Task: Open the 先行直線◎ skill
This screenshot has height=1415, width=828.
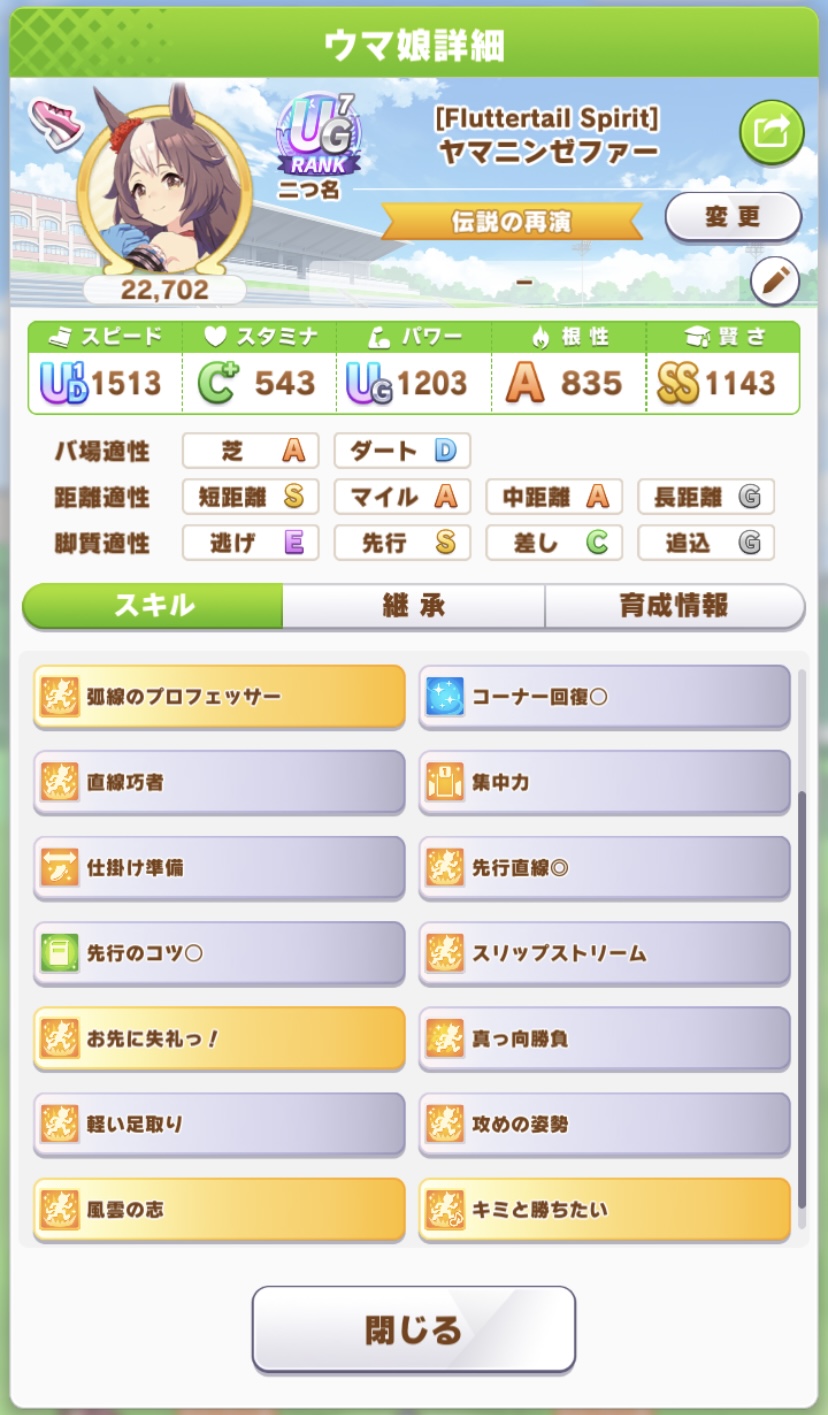Action: point(604,867)
